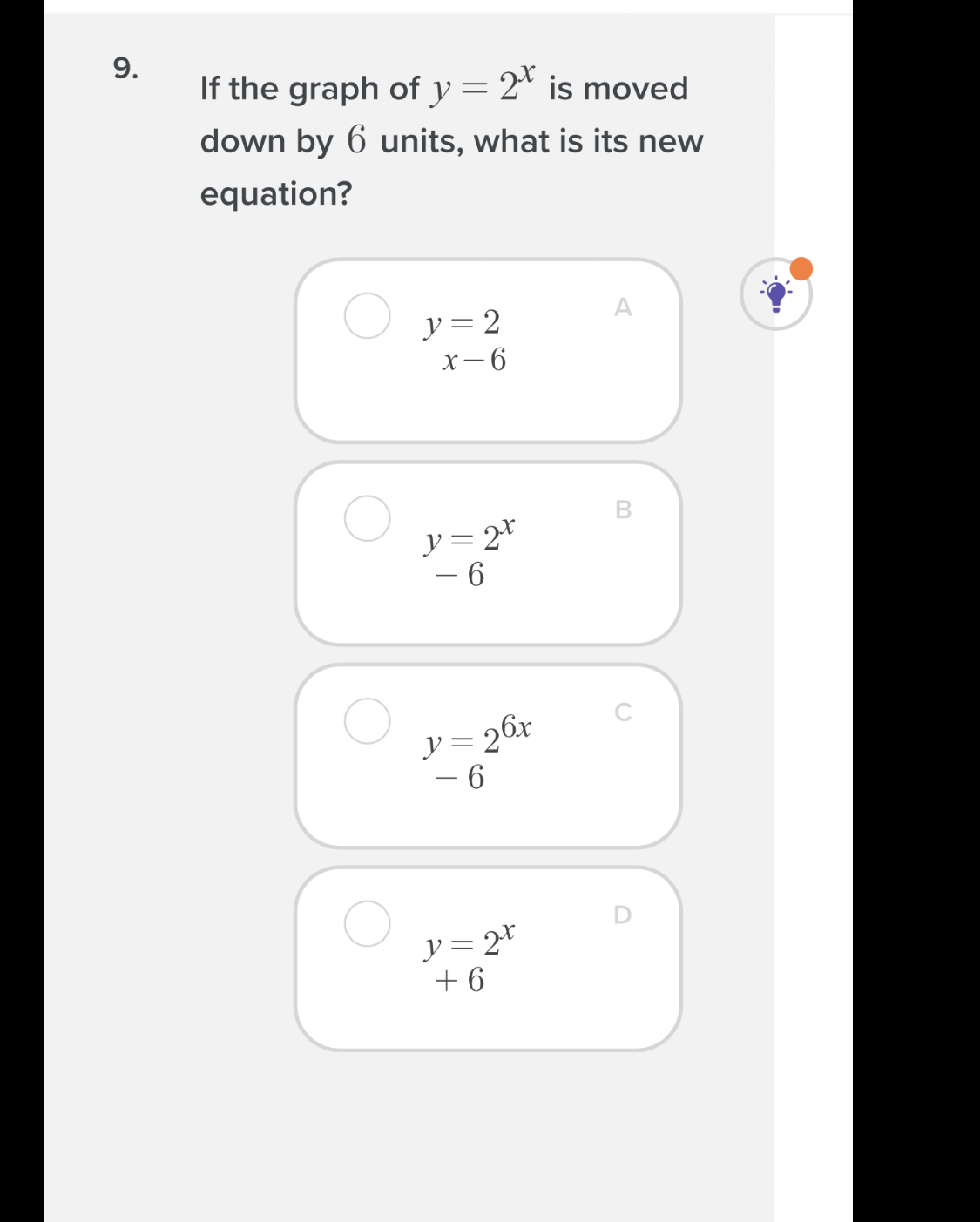The height and width of the screenshot is (1222, 980).
Task: Select radio button for answer y = 2^(x-6)
Action: 368,317
